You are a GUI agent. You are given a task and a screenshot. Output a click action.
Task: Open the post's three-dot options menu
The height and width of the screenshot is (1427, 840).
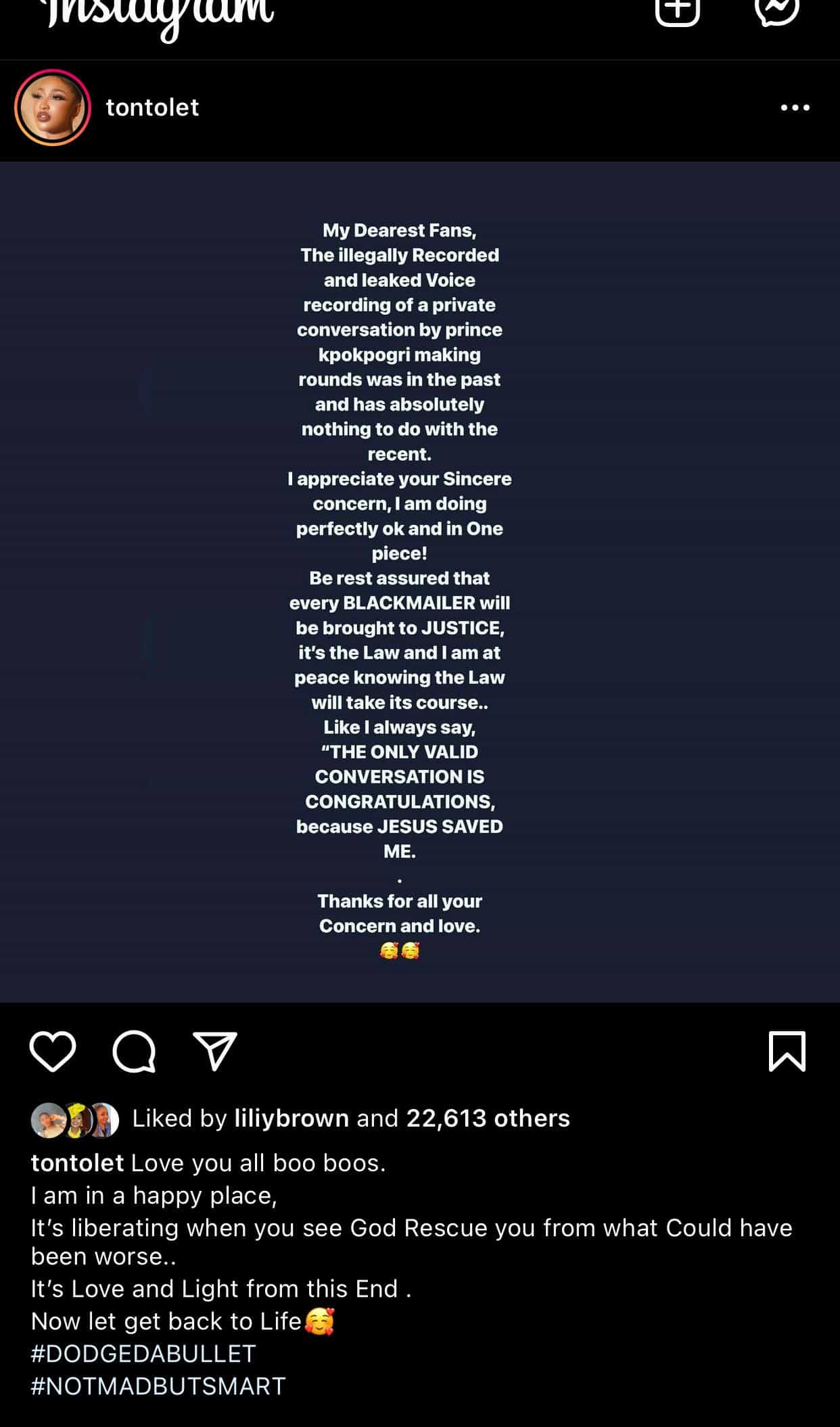795,108
